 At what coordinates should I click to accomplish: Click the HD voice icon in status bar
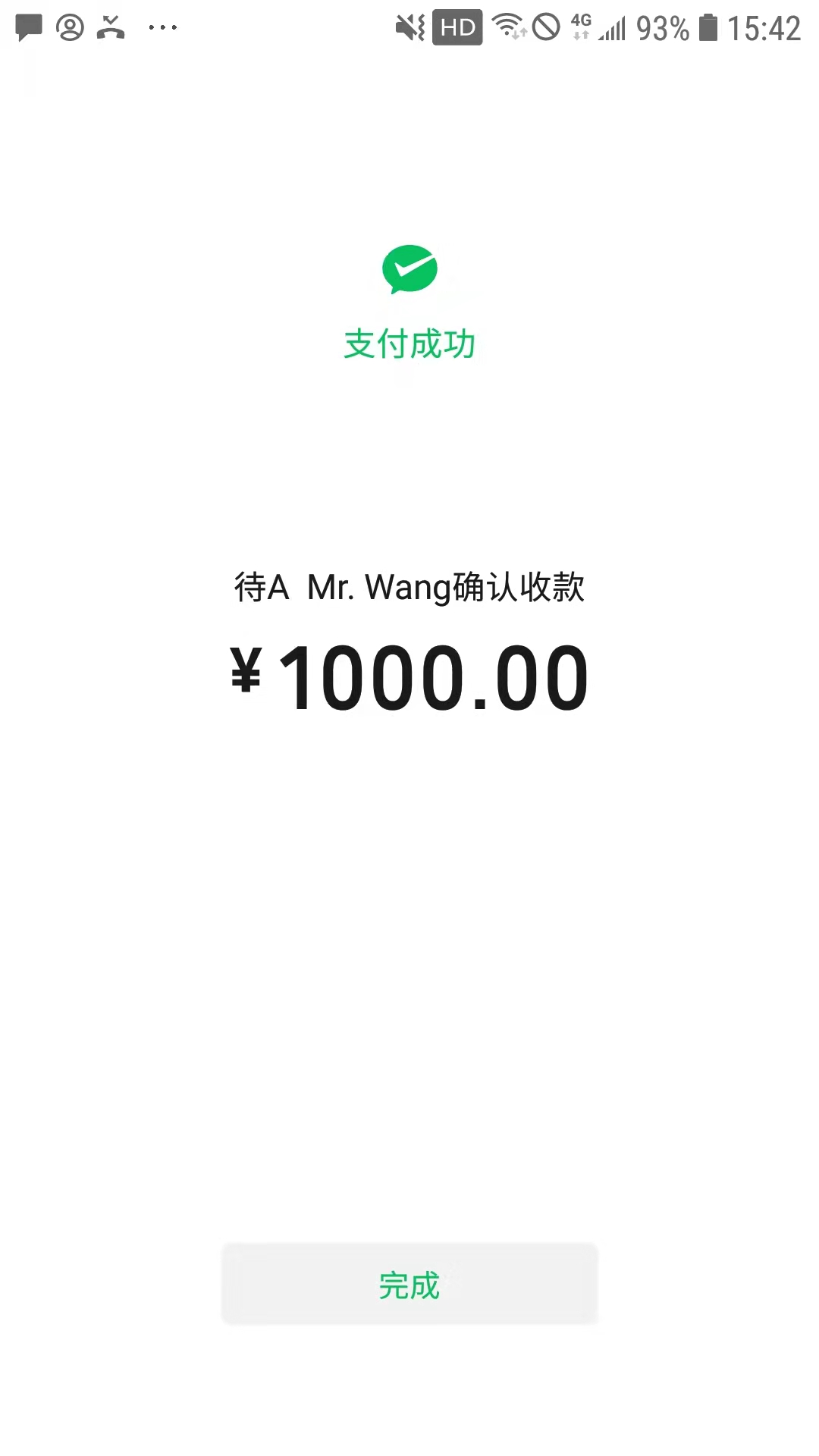pyautogui.click(x=457, y=28)
